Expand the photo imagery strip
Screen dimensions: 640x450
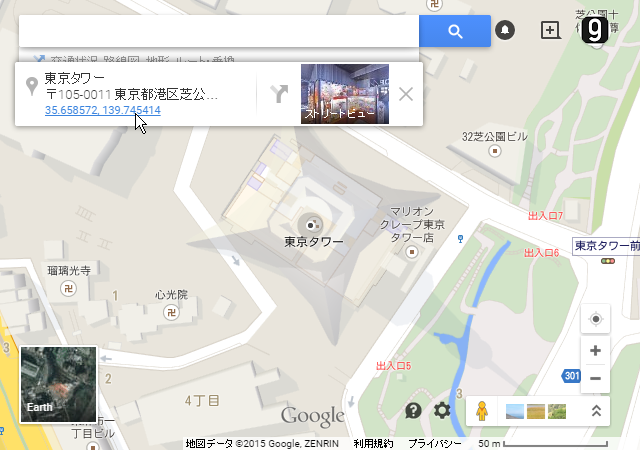tap(595, 410)
